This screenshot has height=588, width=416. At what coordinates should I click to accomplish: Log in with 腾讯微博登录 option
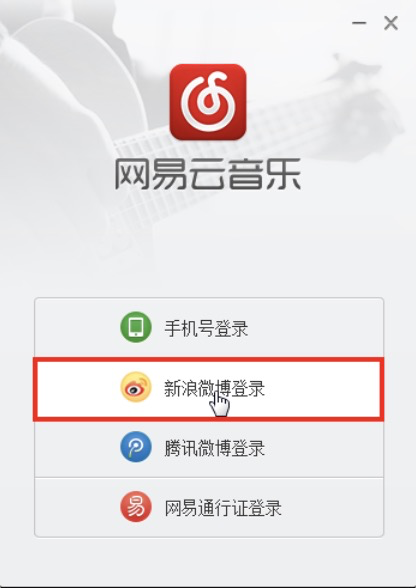pyautogui.click(x=209, y=448)
